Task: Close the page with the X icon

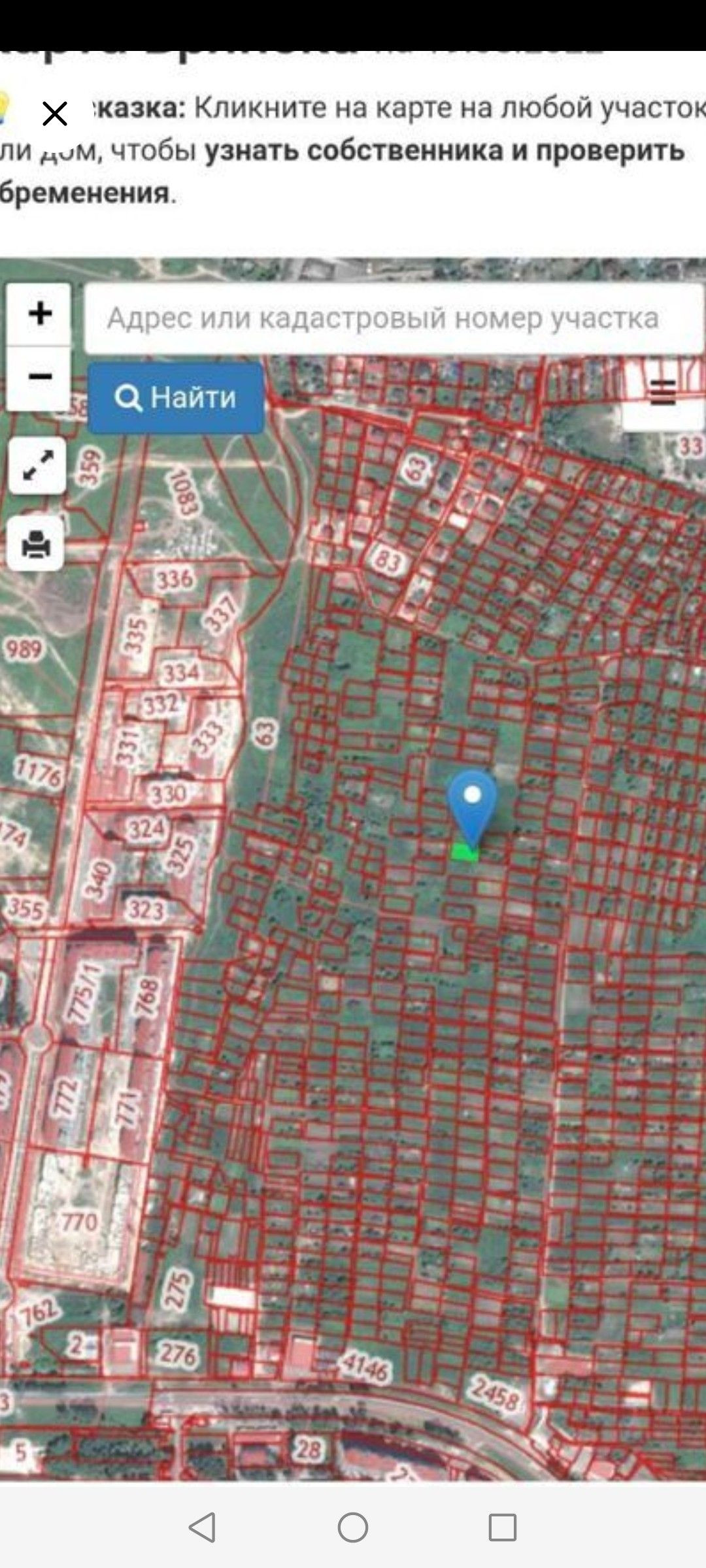Action: pos(55,114)
